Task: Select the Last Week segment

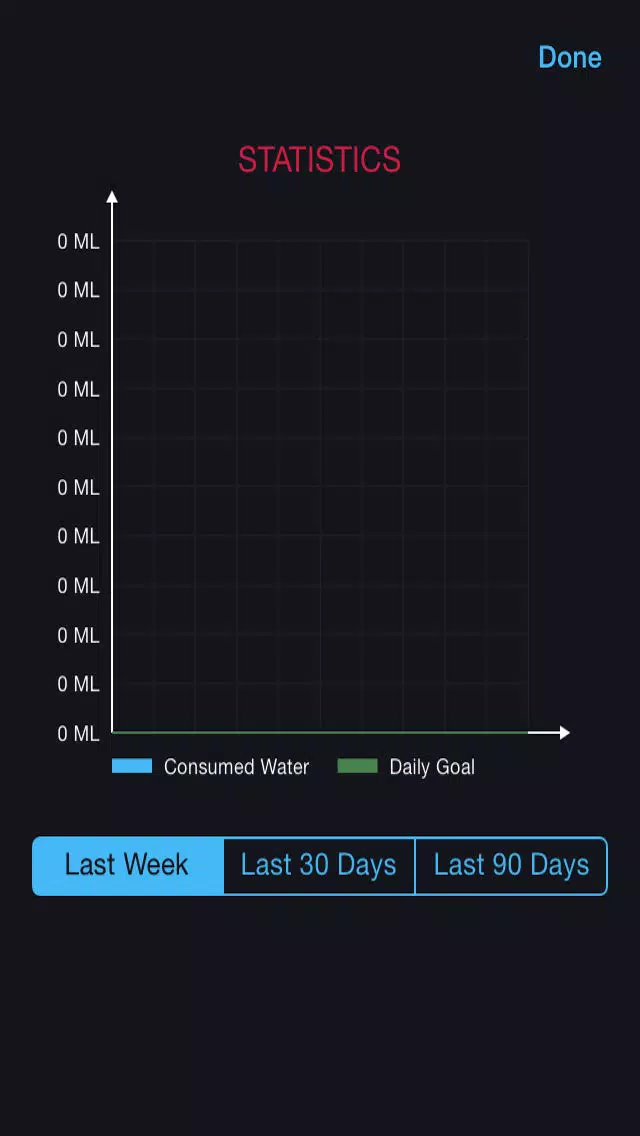Action: [128, 865]
